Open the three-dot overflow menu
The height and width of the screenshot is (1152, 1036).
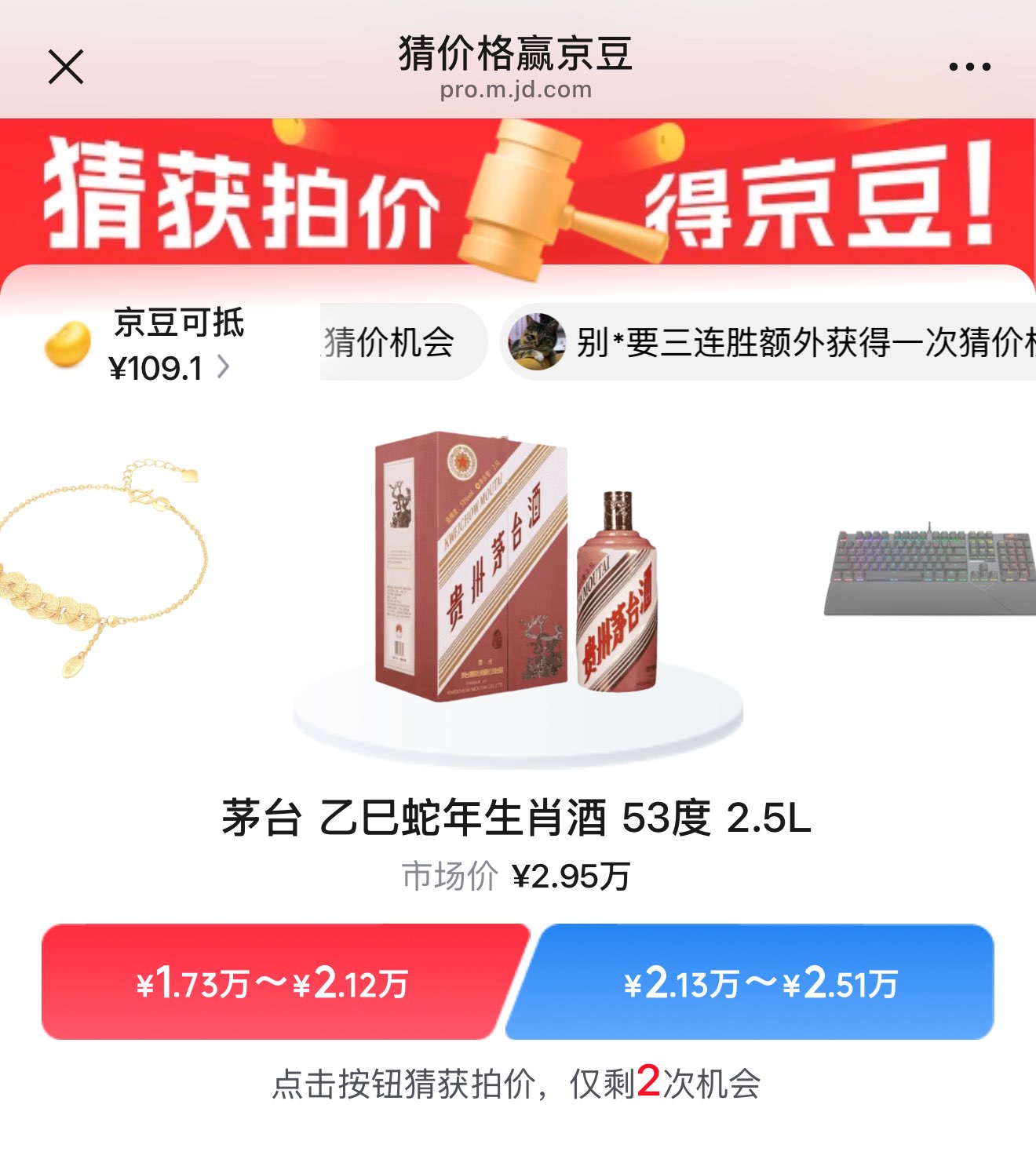point(969,67)
